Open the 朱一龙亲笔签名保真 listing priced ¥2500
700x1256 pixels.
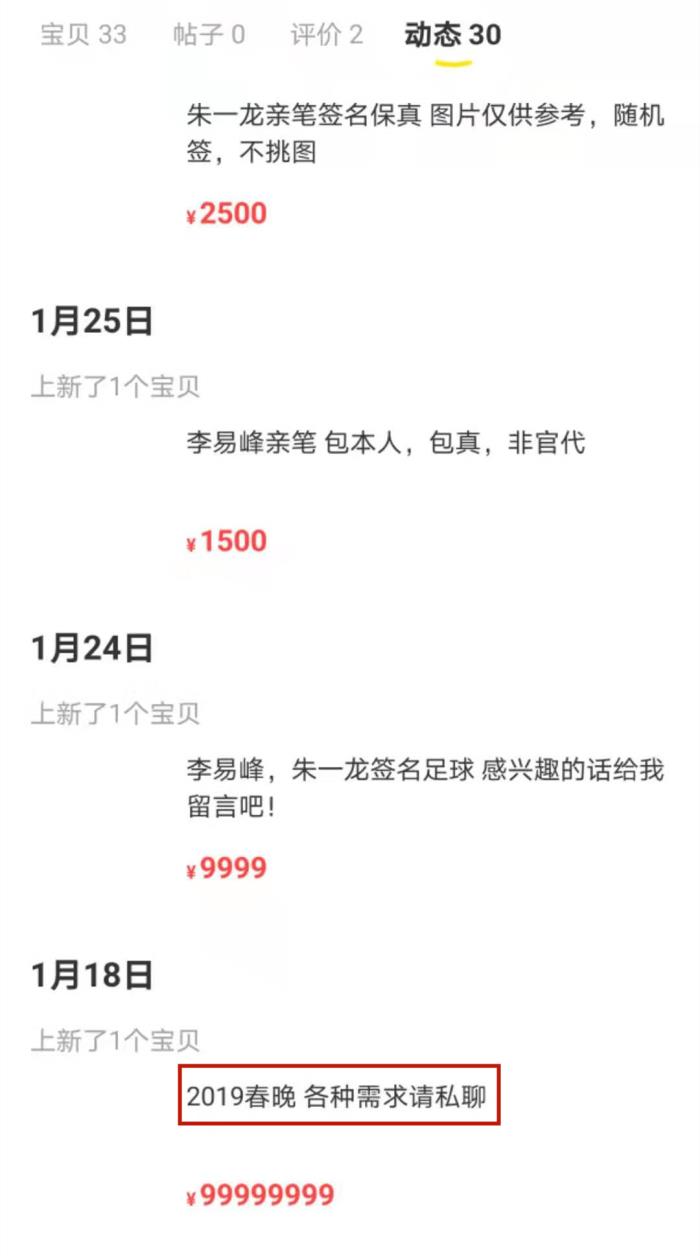point(424,135)
